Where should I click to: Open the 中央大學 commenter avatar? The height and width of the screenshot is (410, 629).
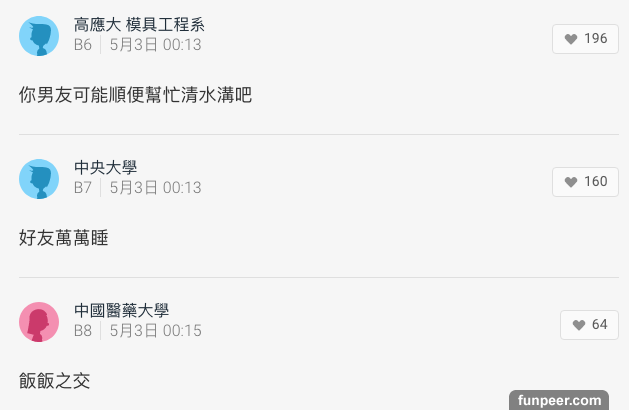[x=39, y=179]
